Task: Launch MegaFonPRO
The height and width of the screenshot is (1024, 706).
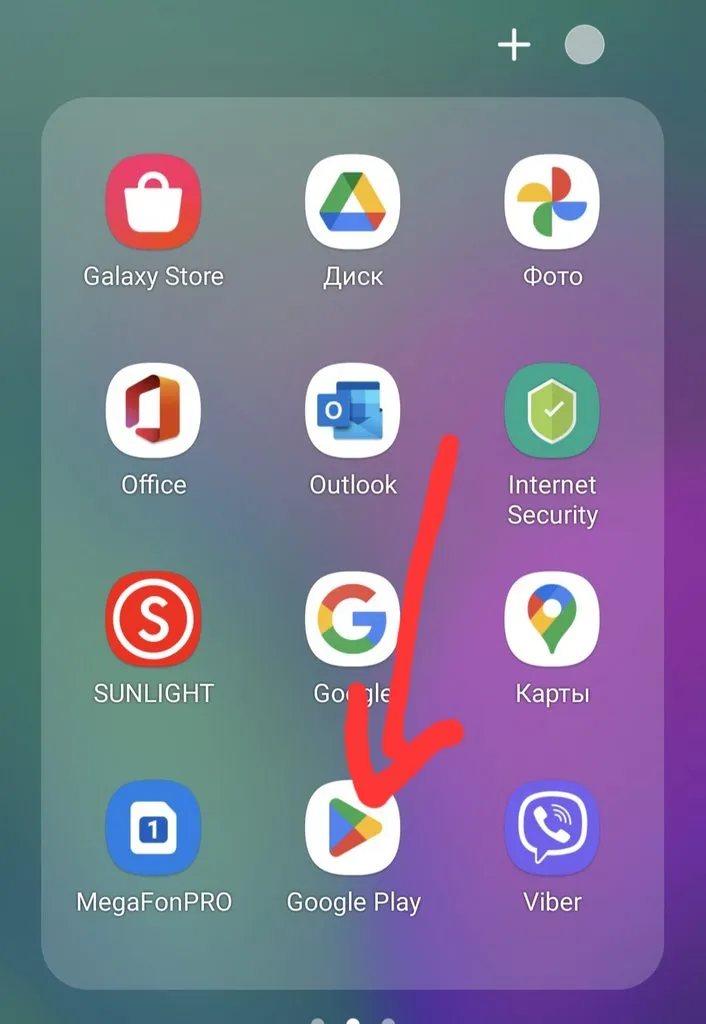Action: pyautogui.click(x=153, y=828)
